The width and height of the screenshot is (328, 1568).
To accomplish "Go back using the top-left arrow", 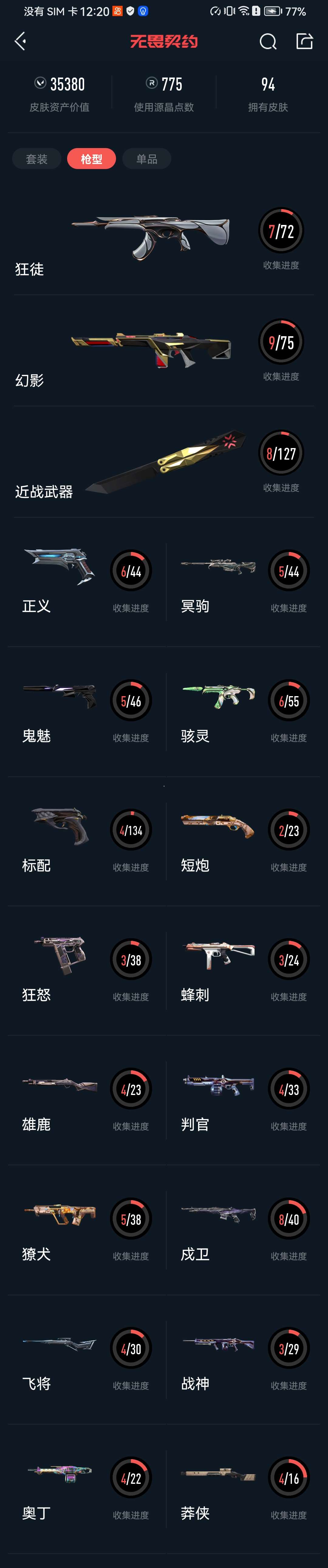I will pyautogui.click(x=20, y=41).
